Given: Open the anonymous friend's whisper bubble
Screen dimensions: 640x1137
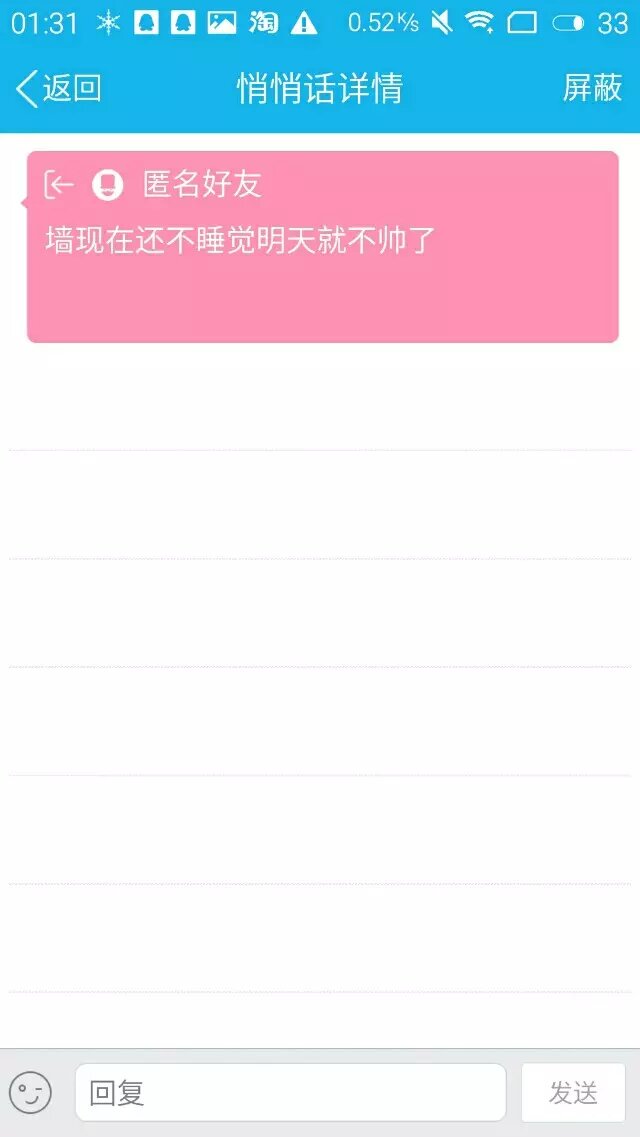Looking at the screenshot, I should pos(322,247).
